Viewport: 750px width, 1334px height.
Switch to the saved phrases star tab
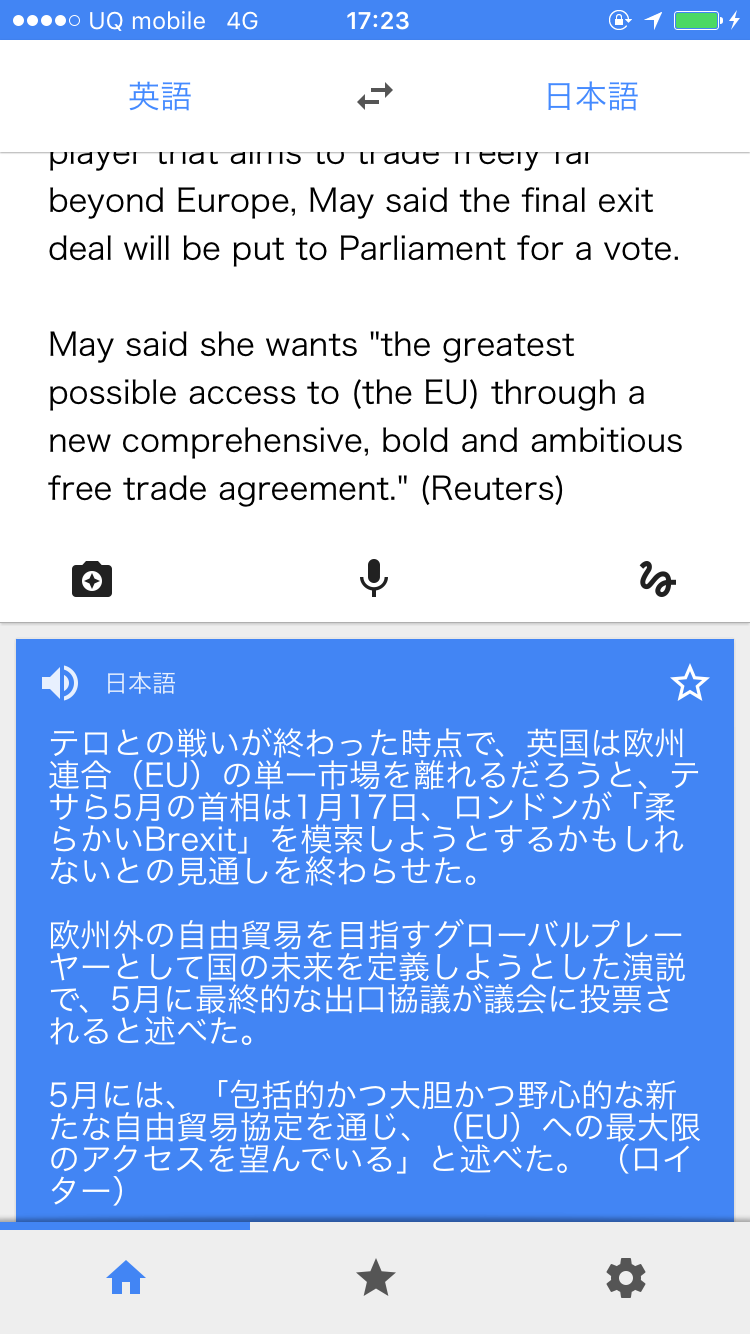[x=375, y=1278]
